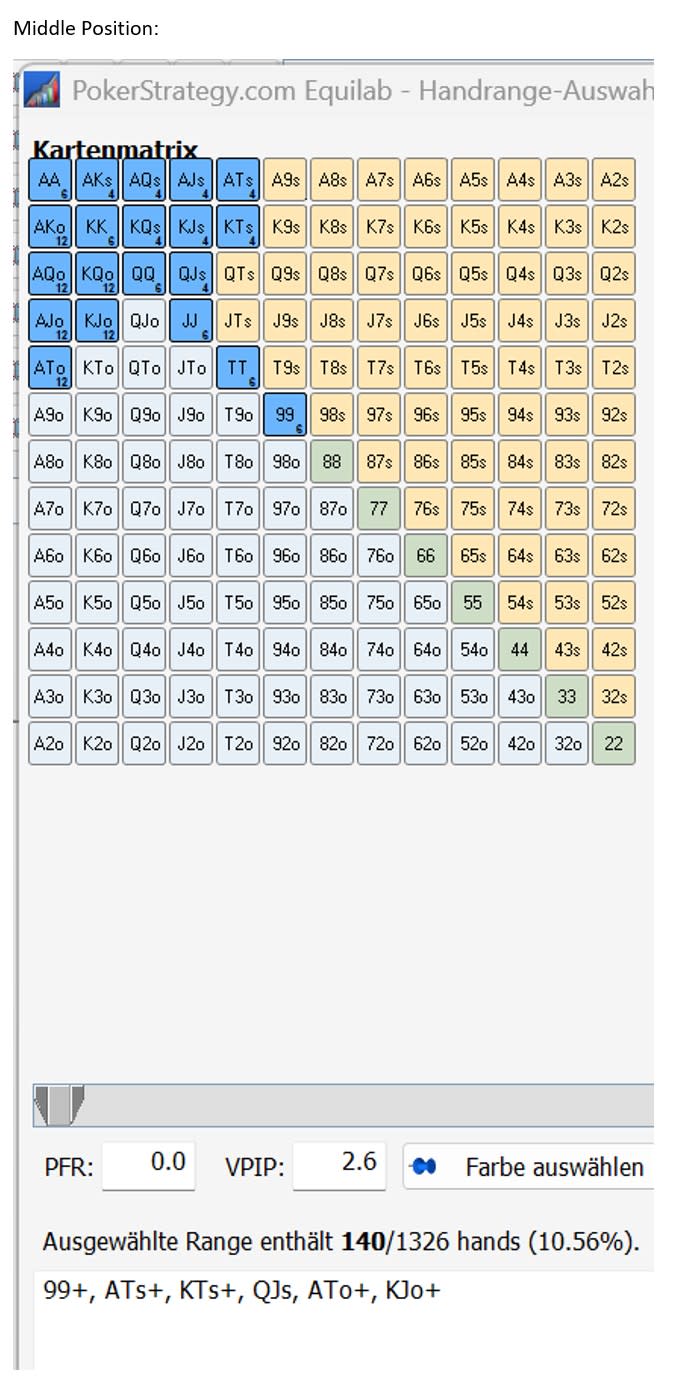Select the 22 pocket pair cell
This screenshot has height=1392, width=673.
point(614,744)
